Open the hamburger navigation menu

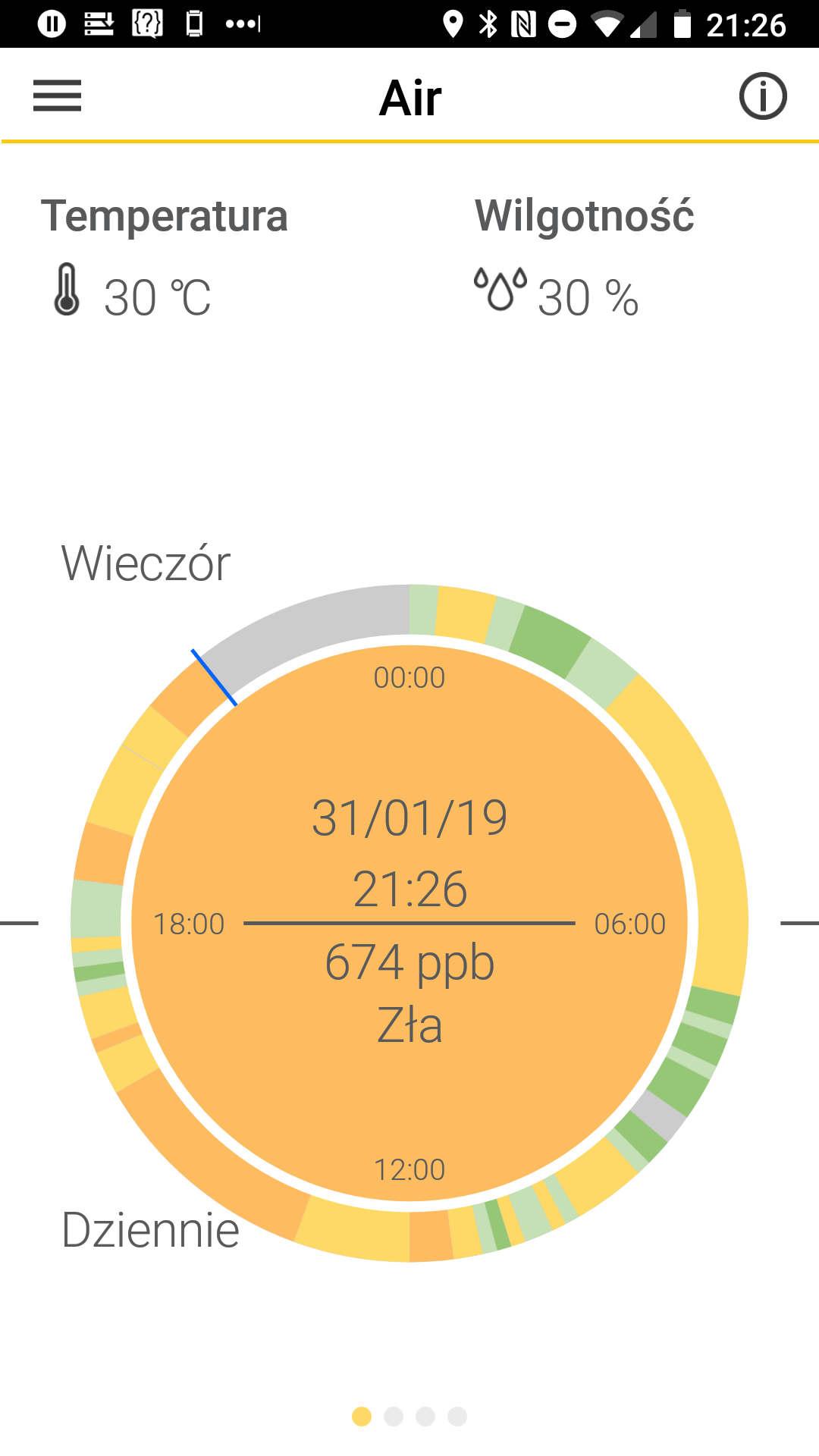coord(57,96)
